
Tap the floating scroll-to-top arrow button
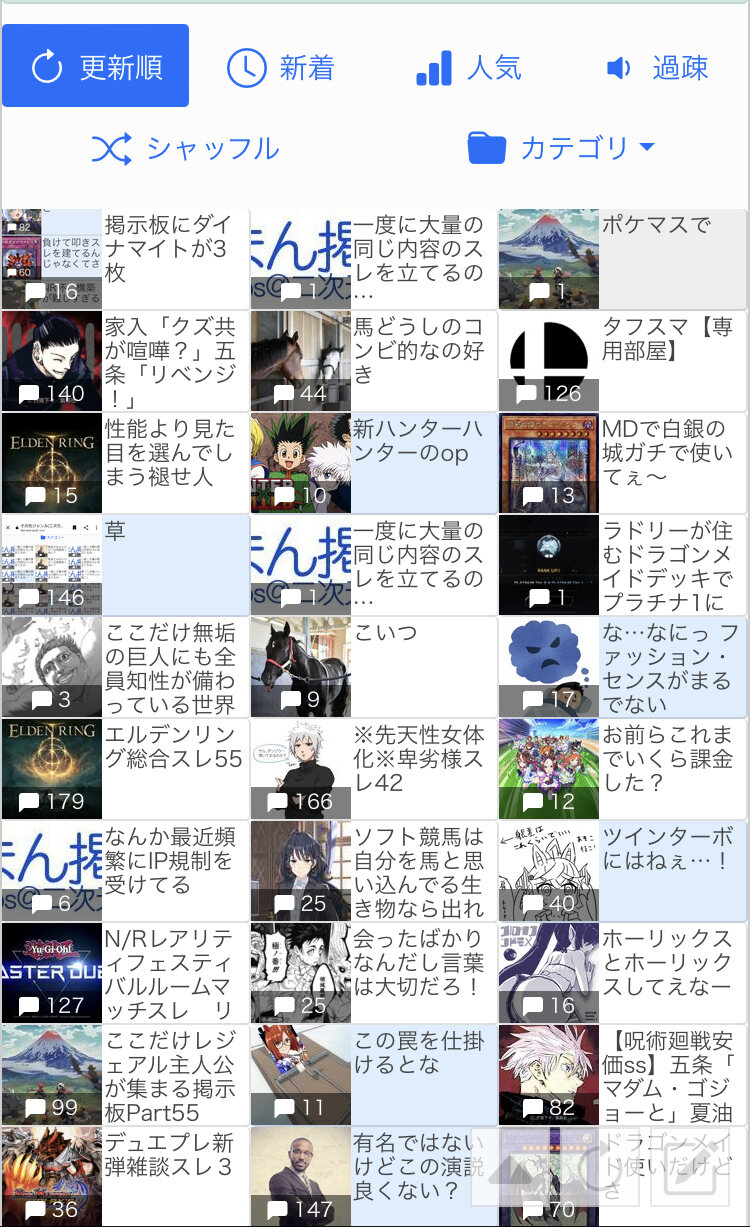pyautogui.click(x=508, y=1165)
